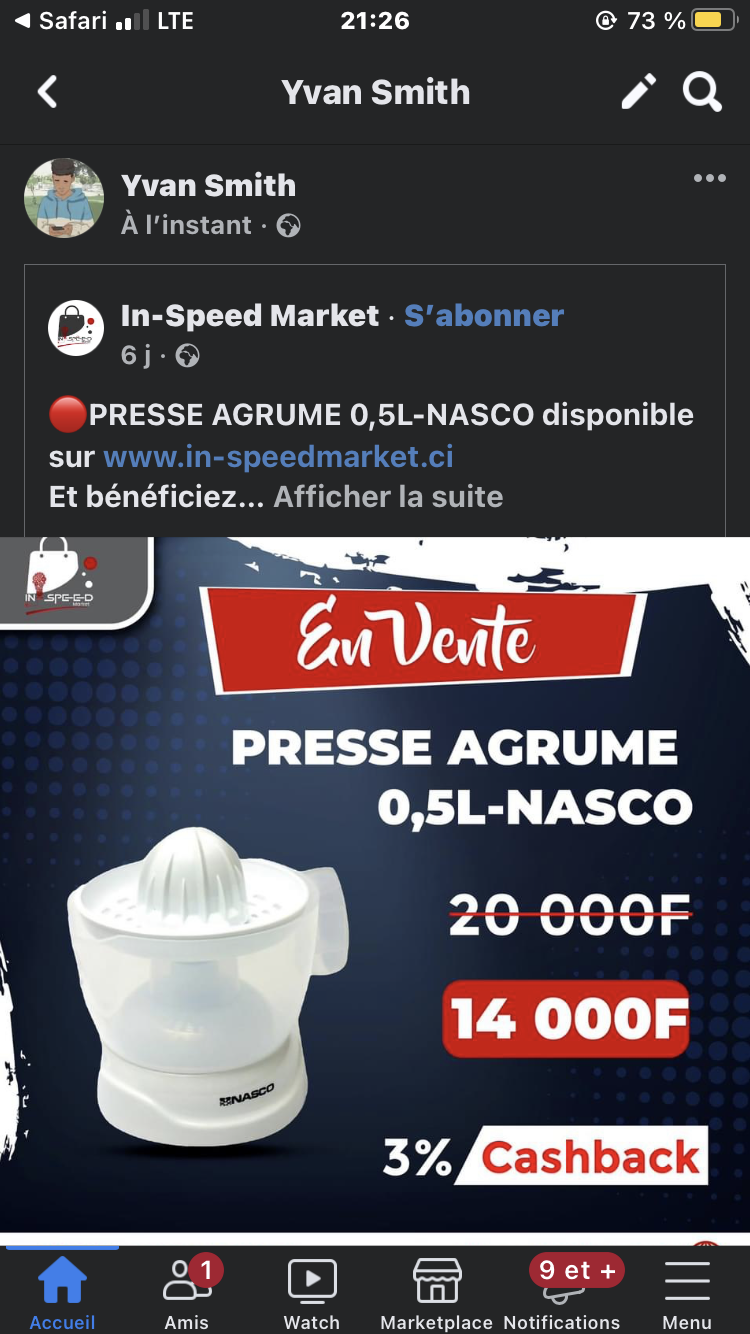This screenshot has width=750, height=1334.
Task: Go back from Yvan Smith's profile
Action: tap(47, 93)
